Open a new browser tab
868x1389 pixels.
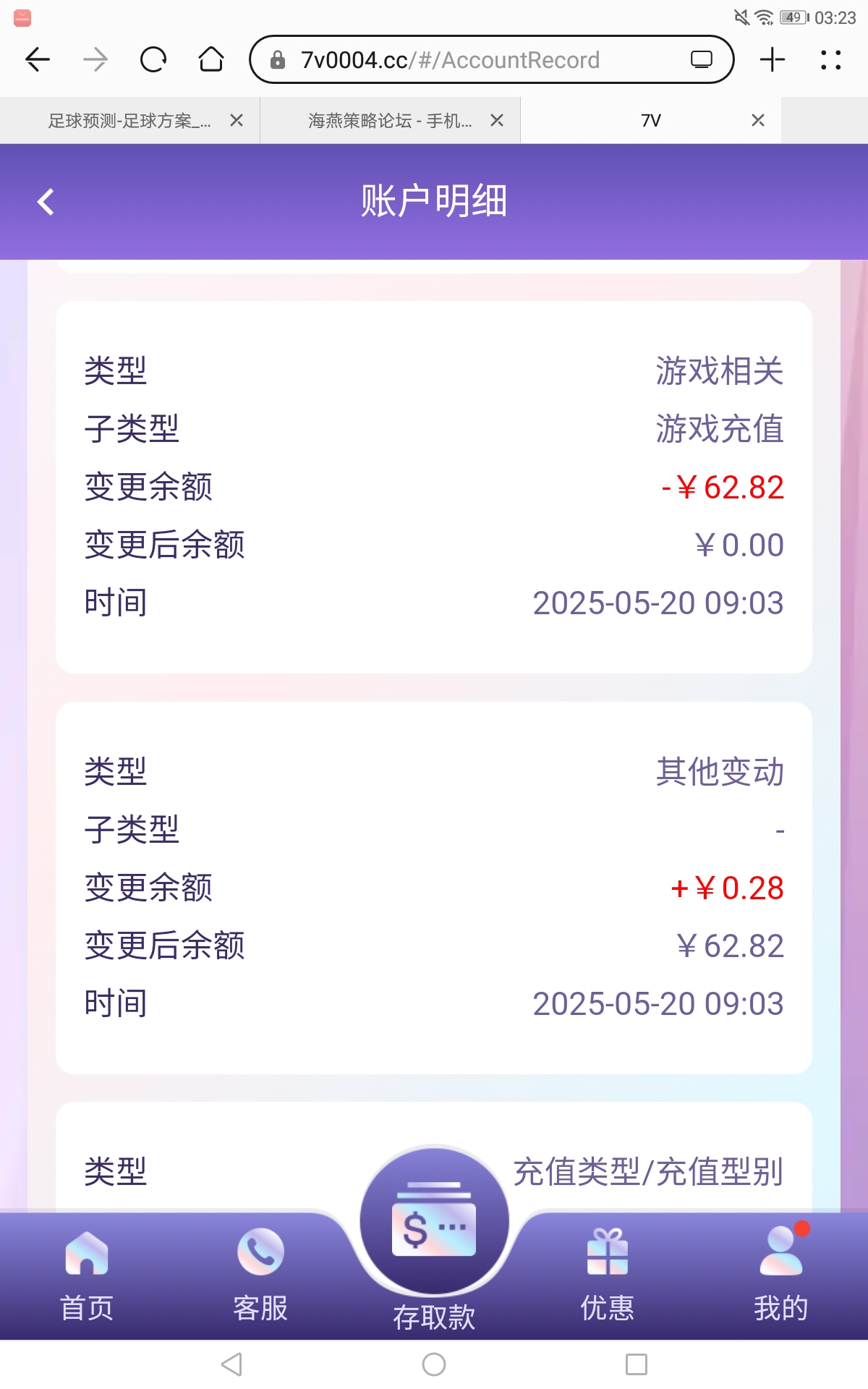(773, 59)
